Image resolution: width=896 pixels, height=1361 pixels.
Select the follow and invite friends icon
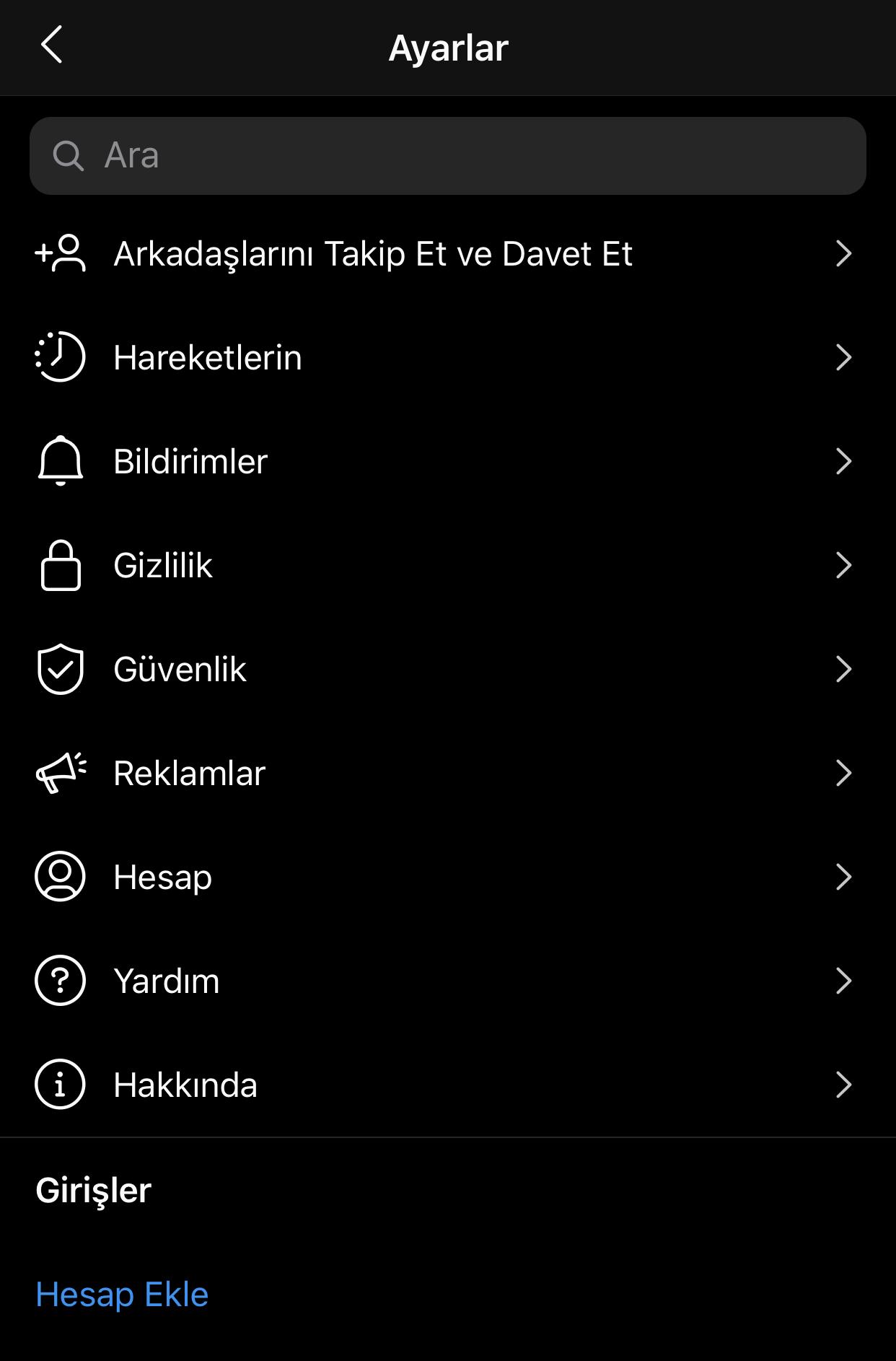[x=61, y=254]
